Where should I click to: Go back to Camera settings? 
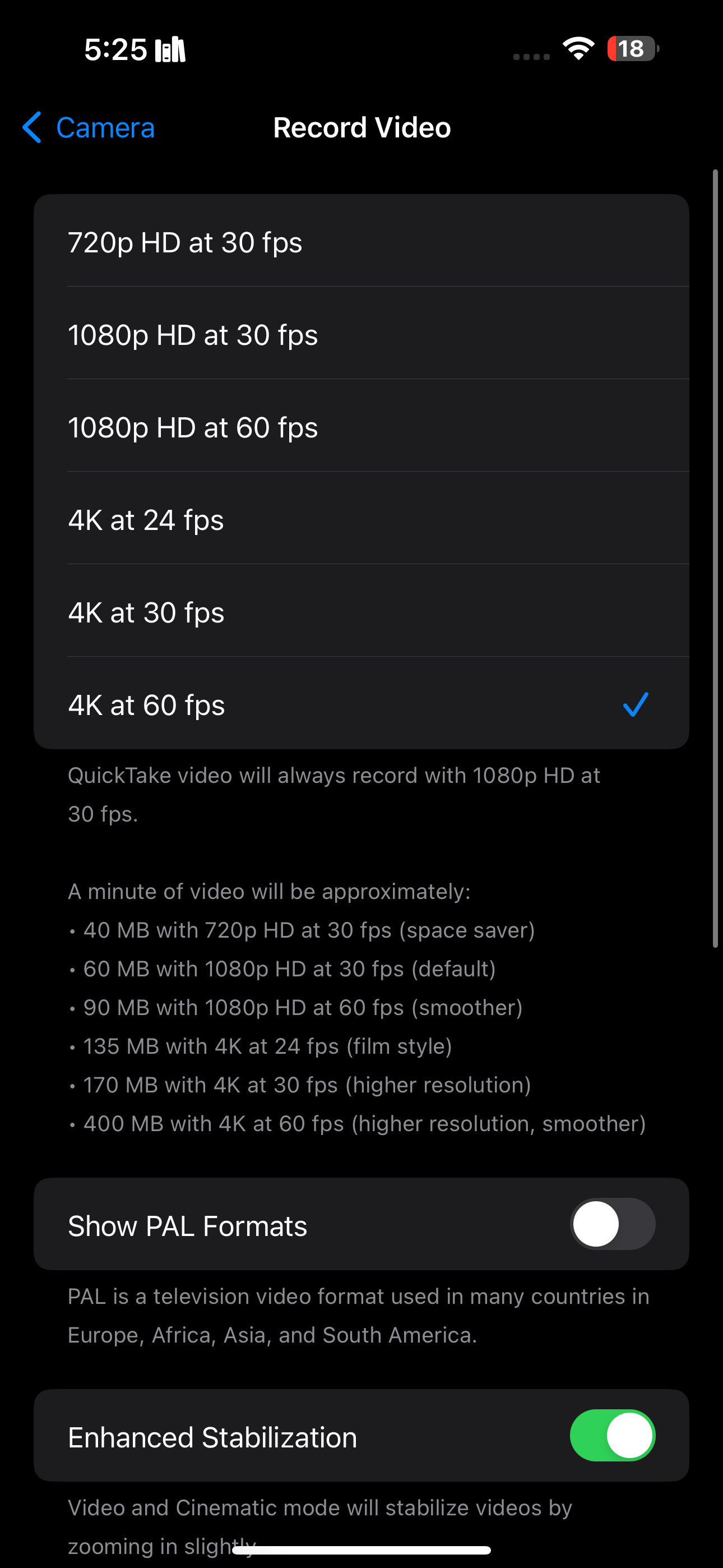89,128
